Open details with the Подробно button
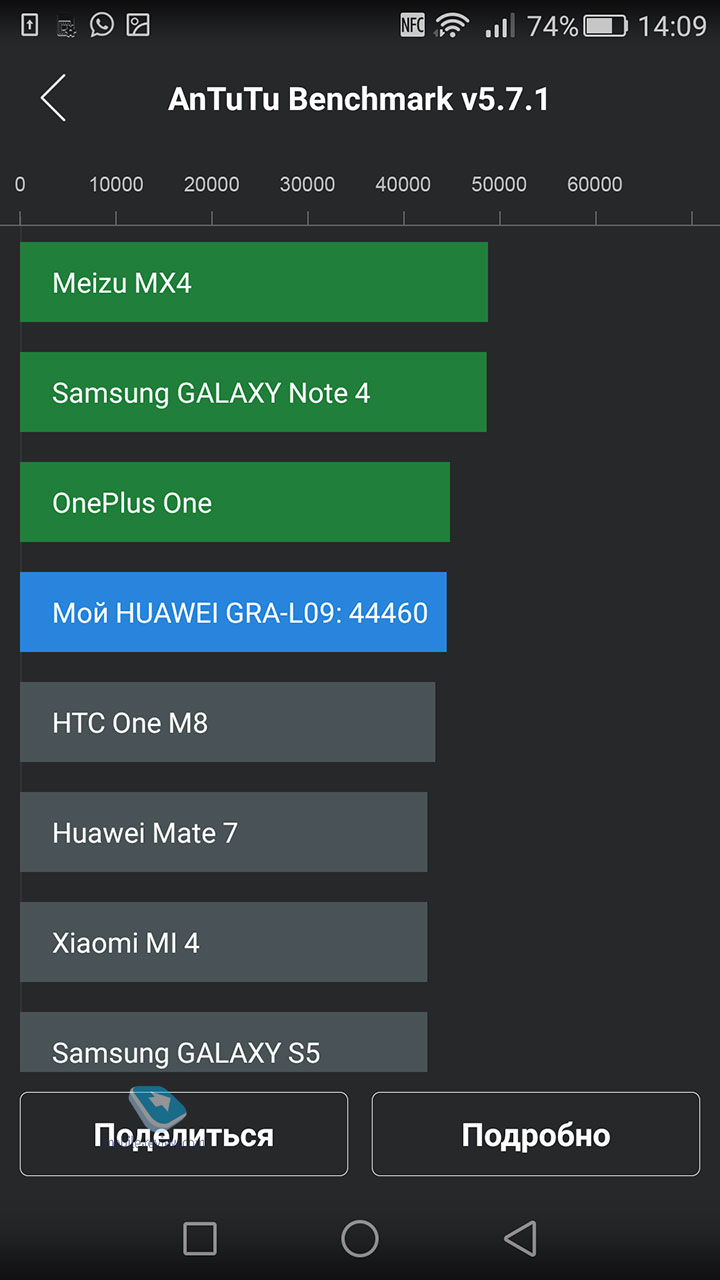 pos(536,1134)
